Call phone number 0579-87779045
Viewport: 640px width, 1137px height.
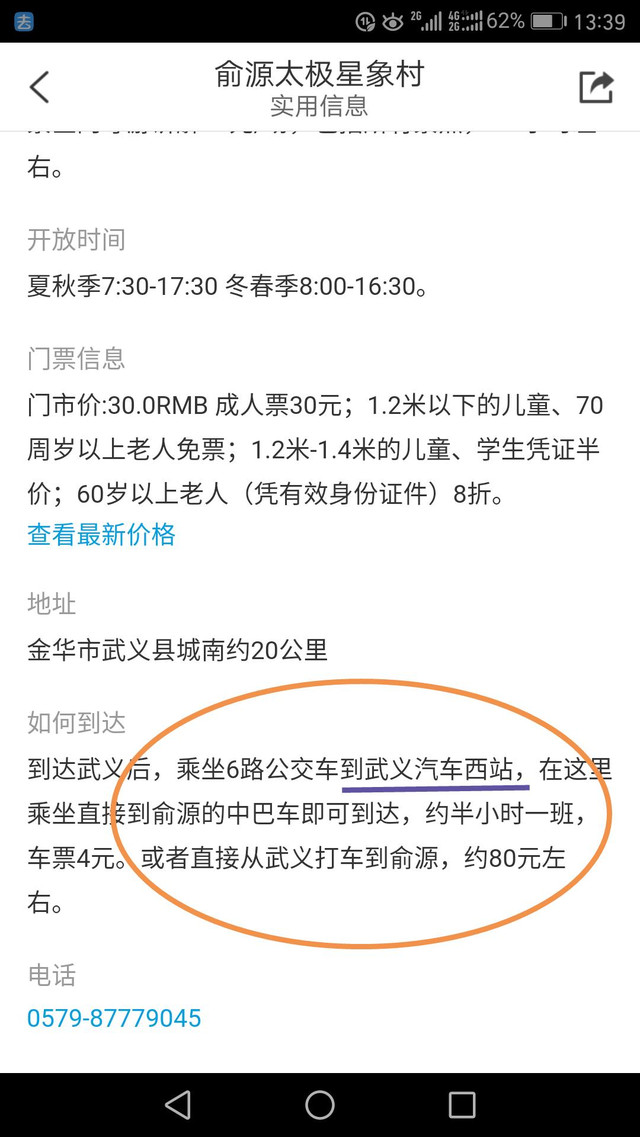click(x=114, y=1017)
